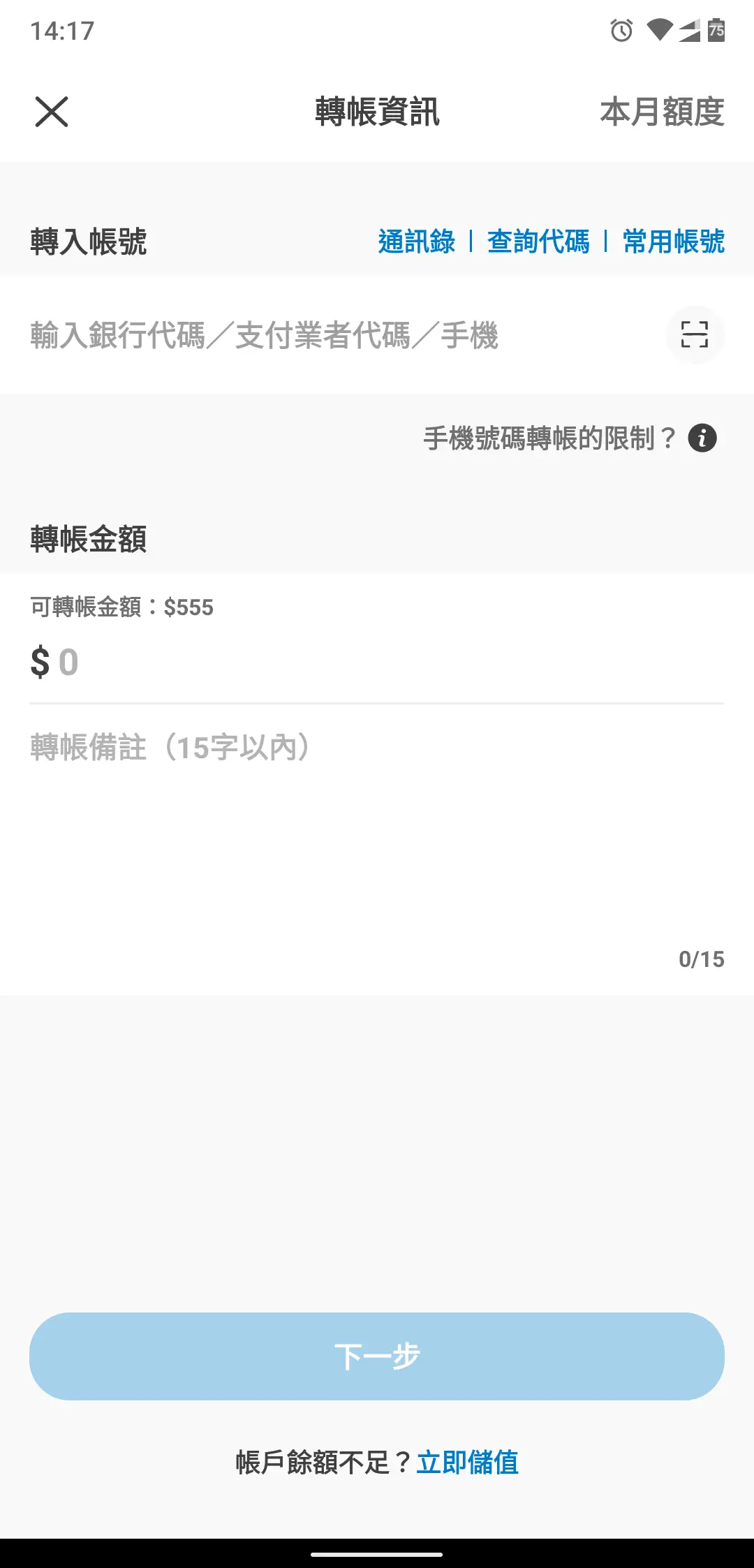Screen dimensions: 754x1568
Task: Close the 轉帳資訊 transfer screen
Action: (x=52, y=112)
